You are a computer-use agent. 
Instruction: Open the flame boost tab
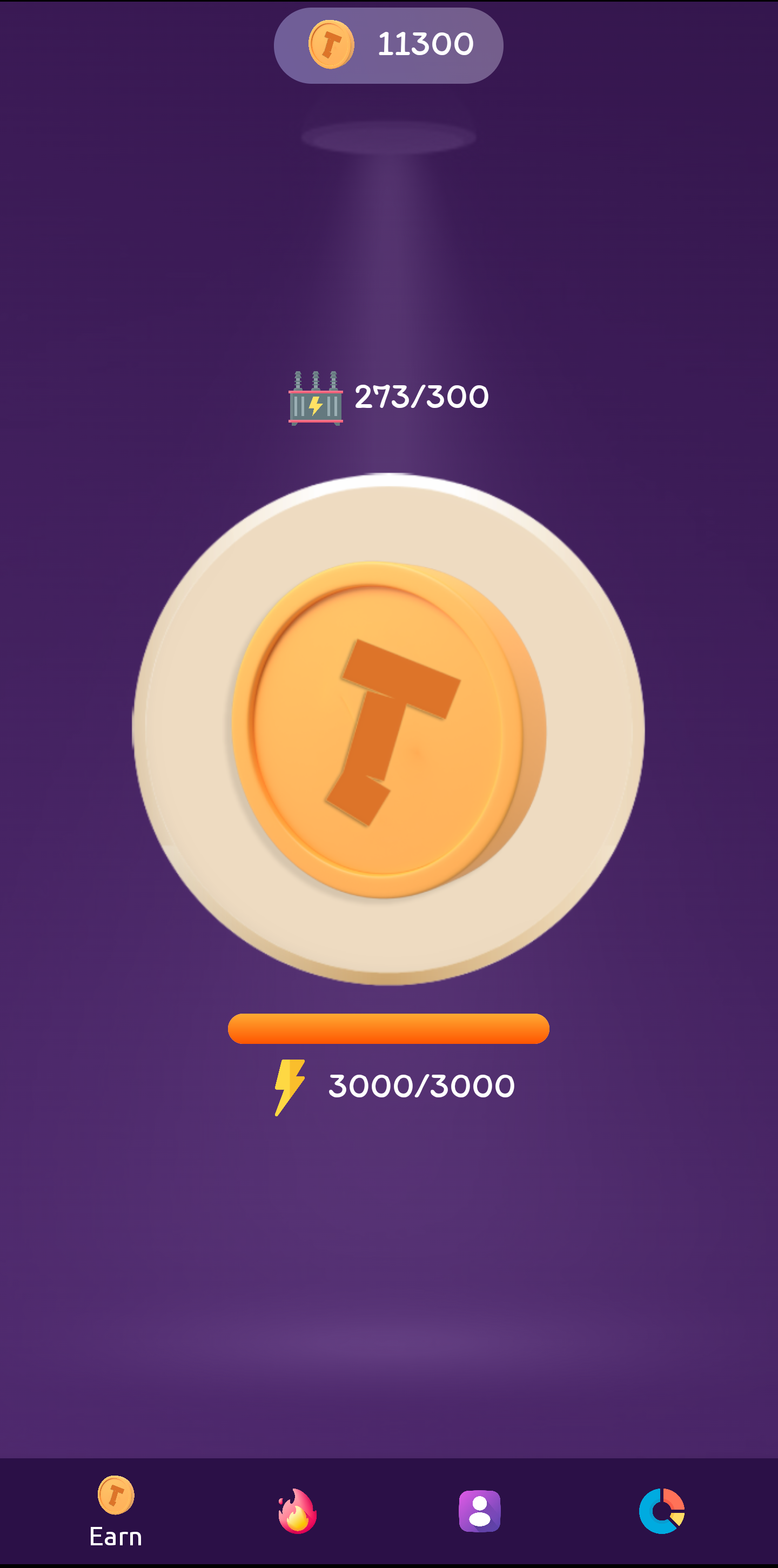click(297, 1511)
